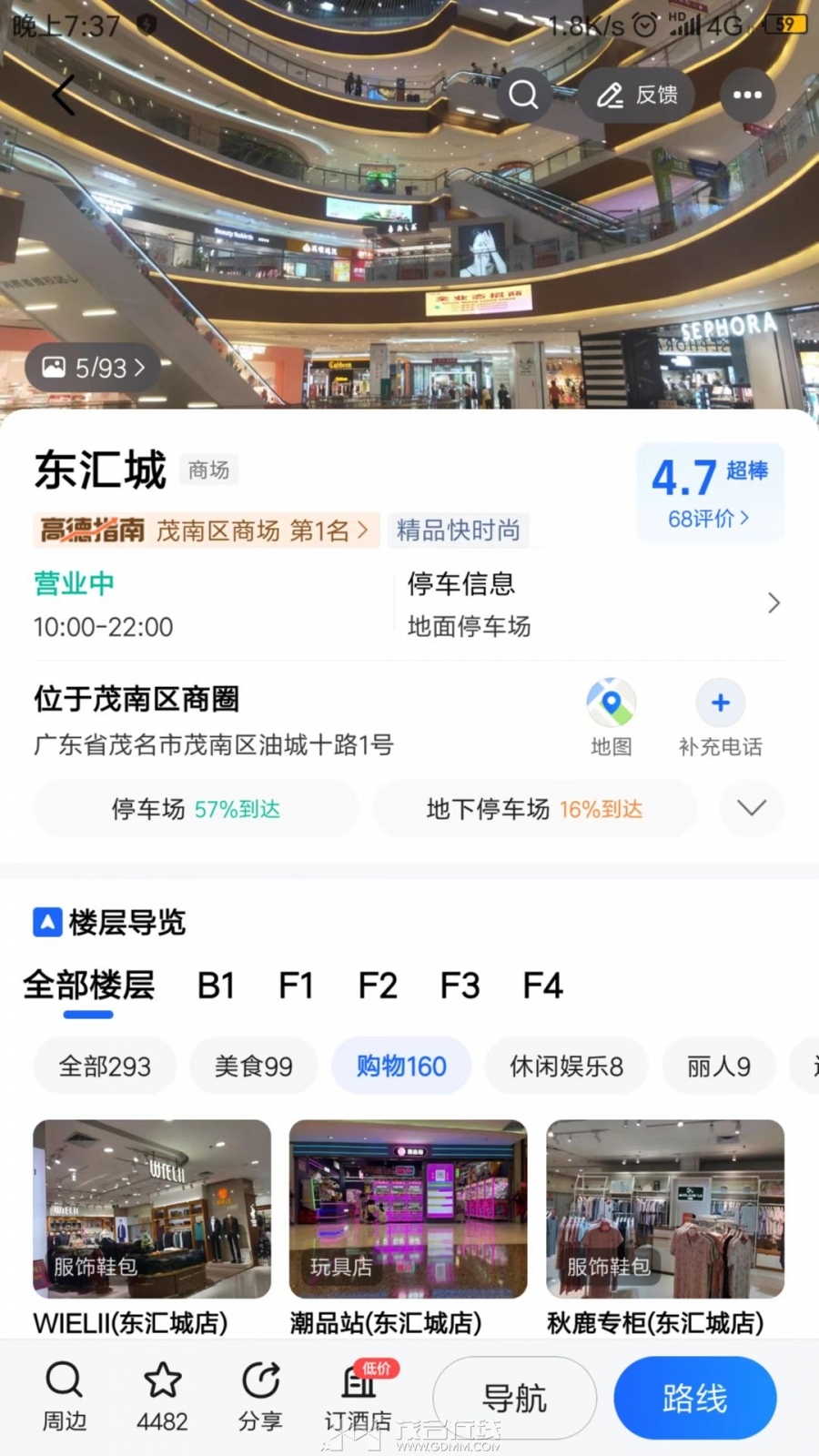Add a phone number via 补充电话
The width and height of the screenshot is (819, 1456).
720,717
